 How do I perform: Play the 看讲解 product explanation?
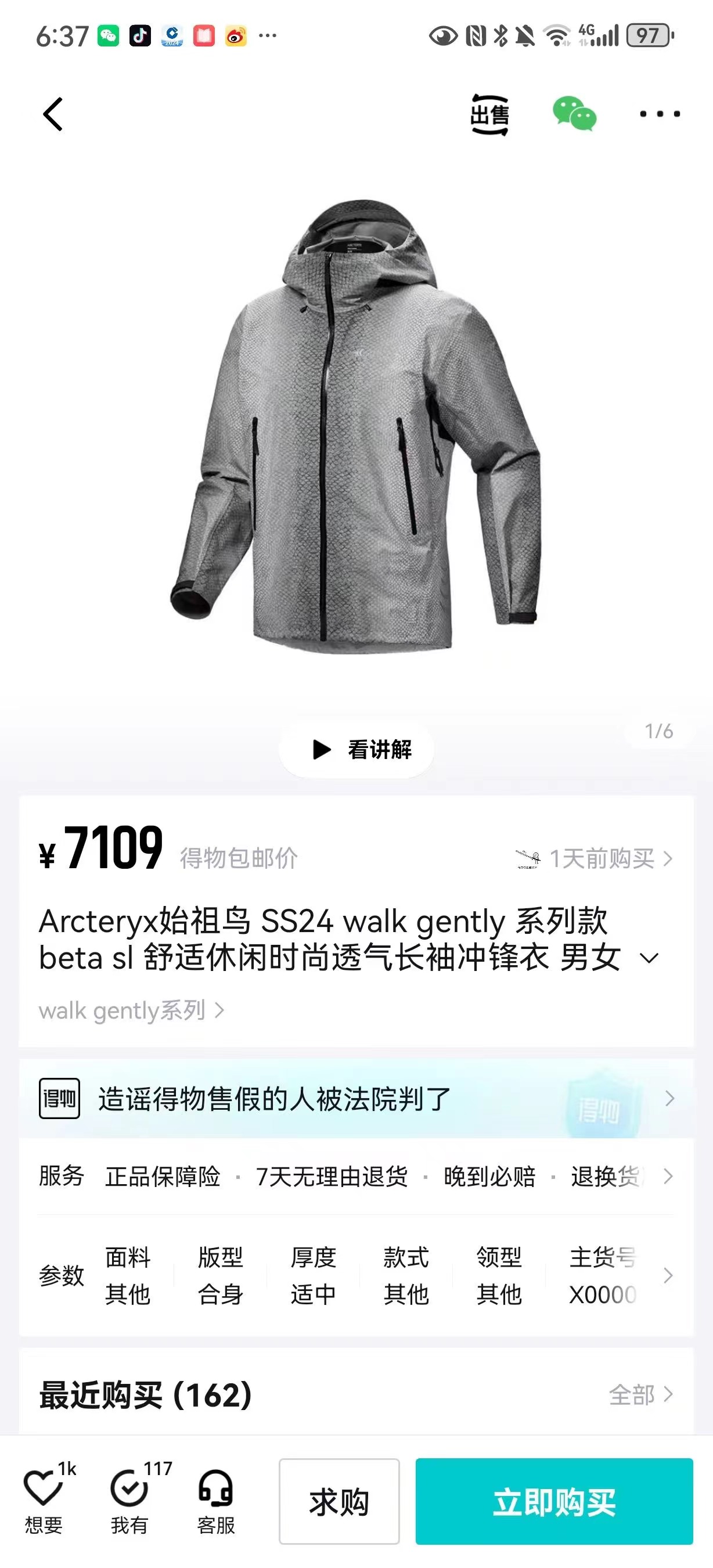(356, 749)
